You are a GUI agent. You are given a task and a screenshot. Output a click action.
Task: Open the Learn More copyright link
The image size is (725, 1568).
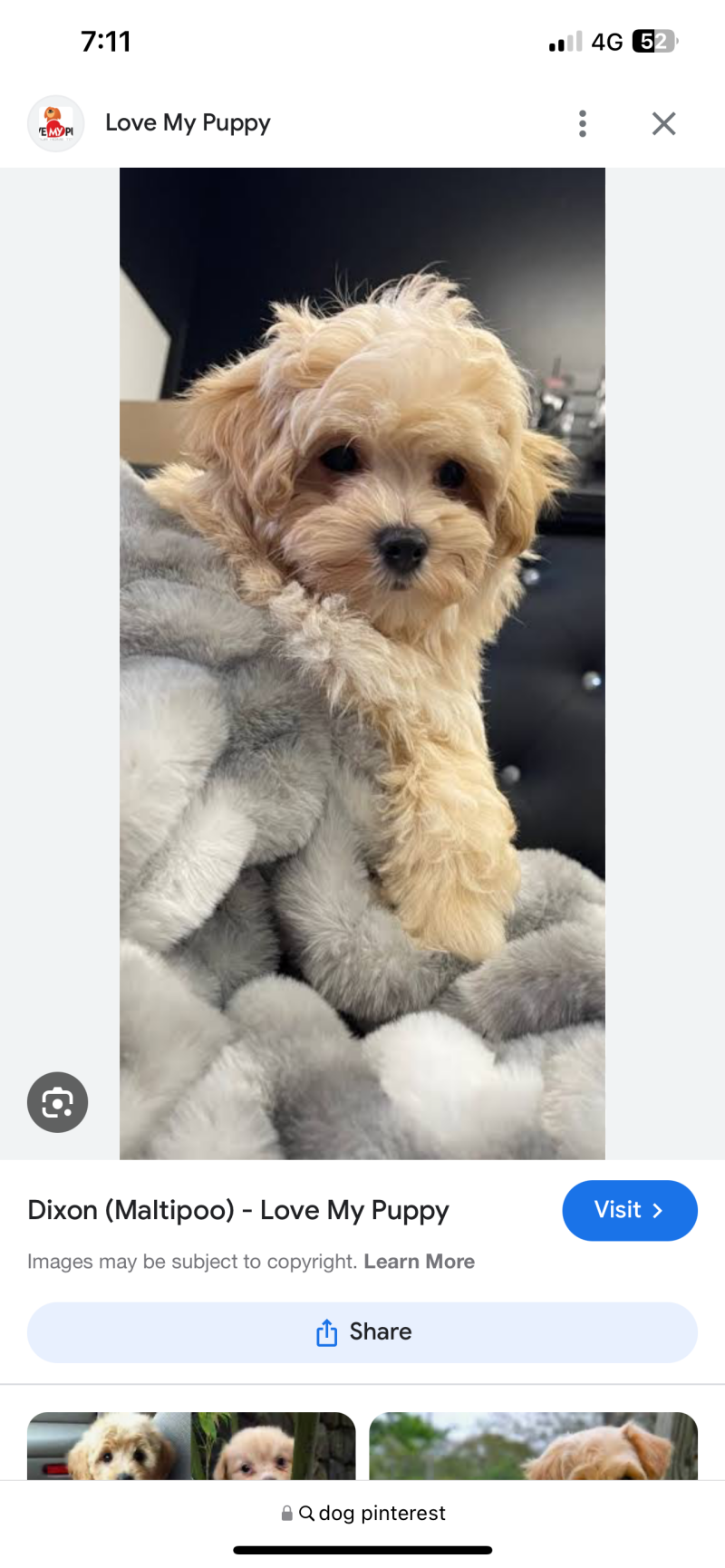[x=419, y=1262]
